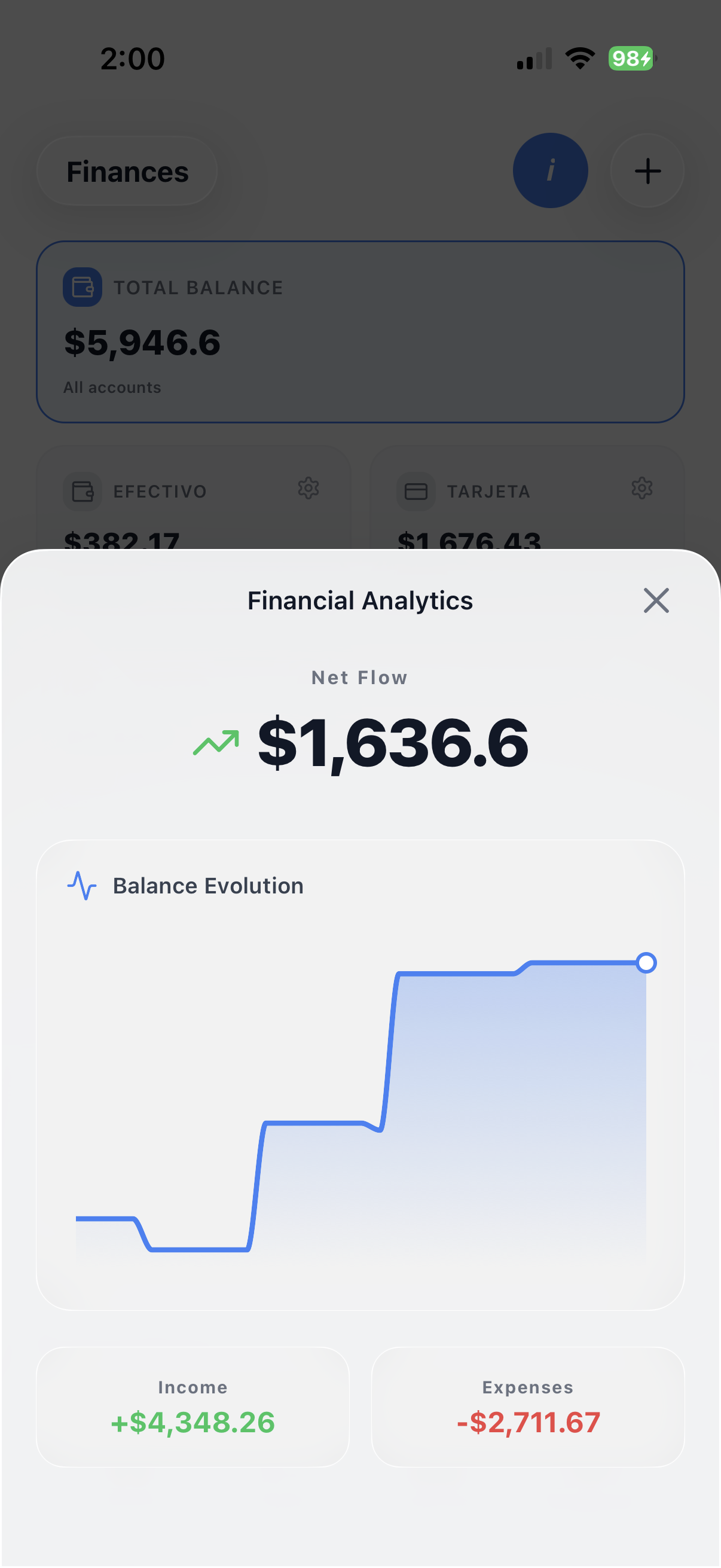
Task: Open Efectivo settings via the gear icon
Action: pos(309,489)
